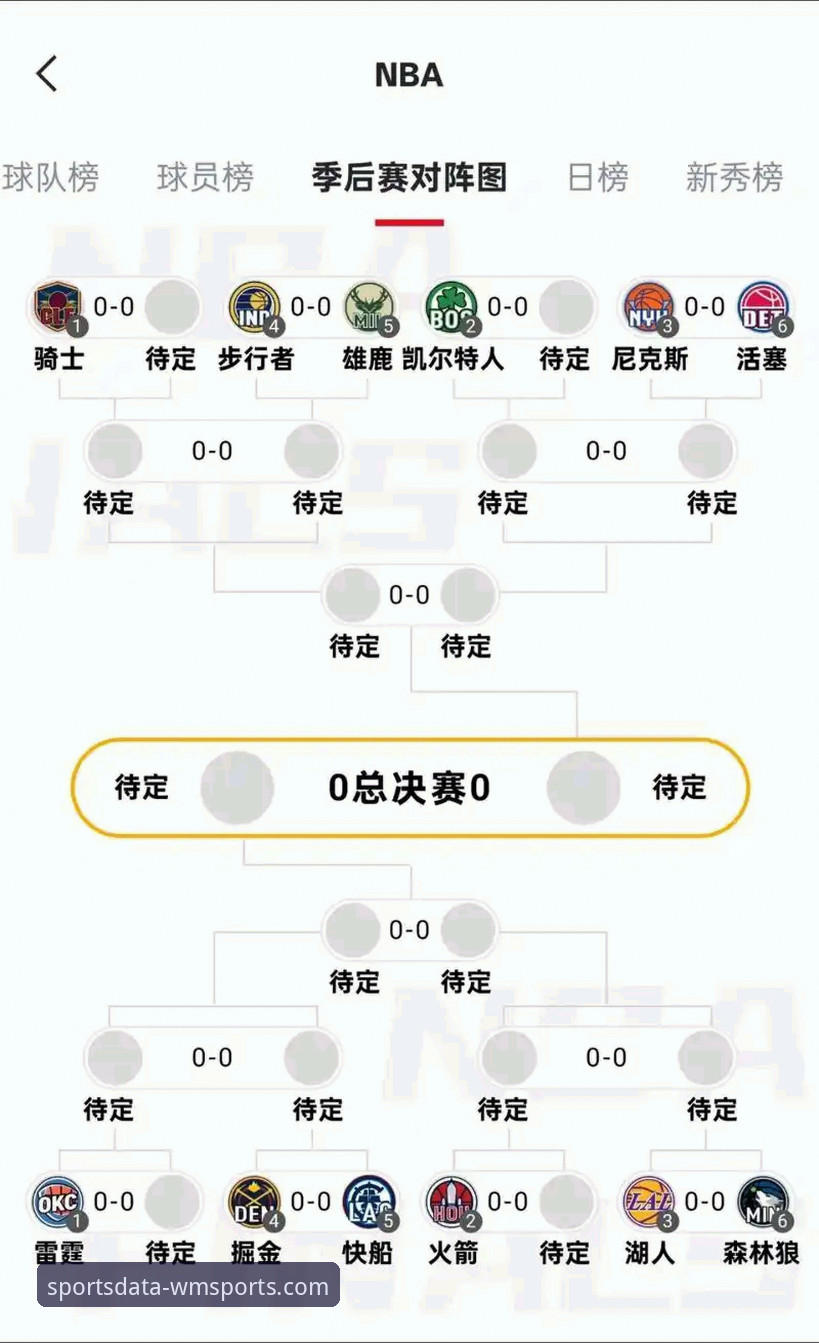Click the Clippers logo above 快船
This screenshot has width=819, height=1343.
(369, 1201)
